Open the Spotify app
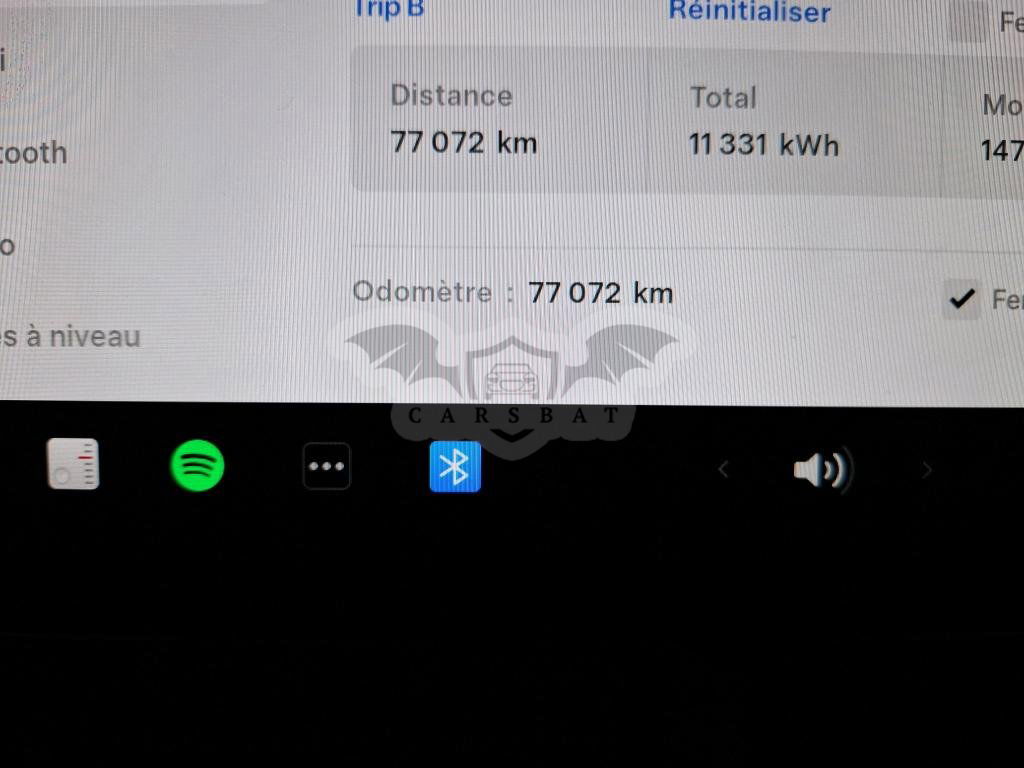This screenshot has width=1024, height=768. [x=198, y=466]
